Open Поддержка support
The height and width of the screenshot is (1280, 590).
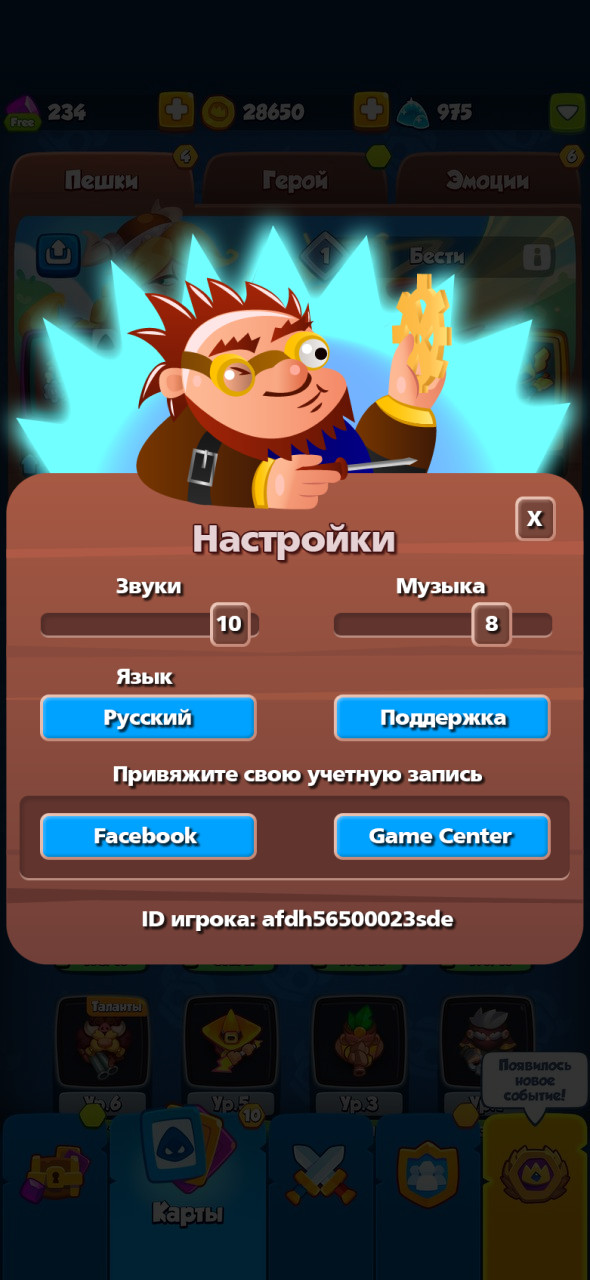442,717
